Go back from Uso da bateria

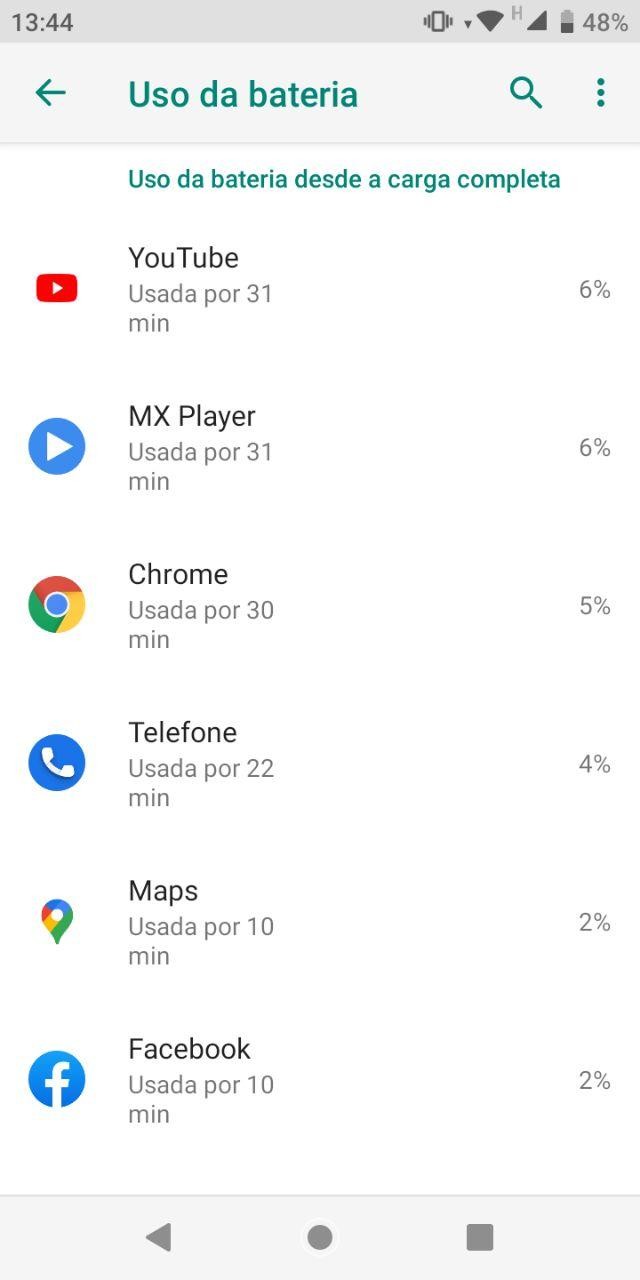coord(50,93)
